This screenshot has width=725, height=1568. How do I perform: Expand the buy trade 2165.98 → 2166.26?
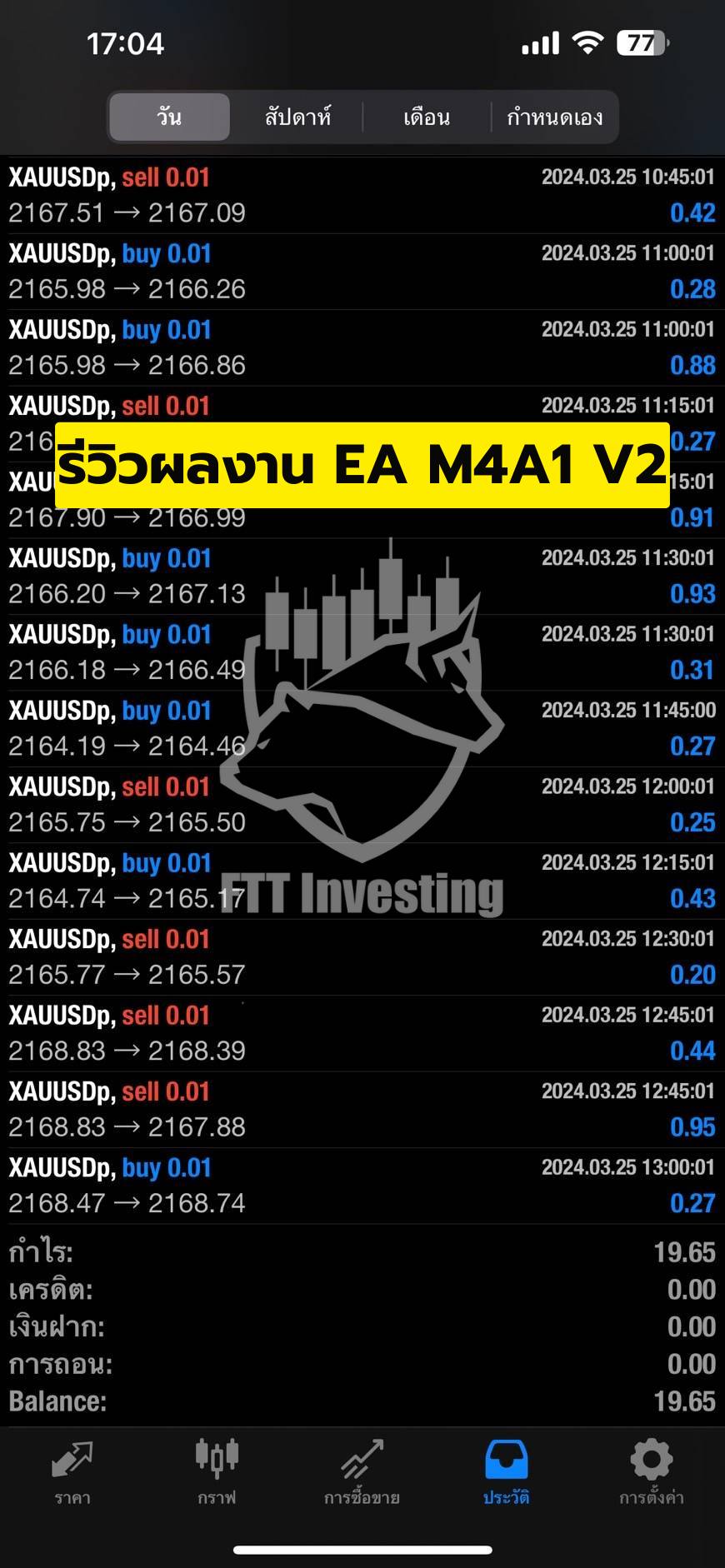coord(362,272)
